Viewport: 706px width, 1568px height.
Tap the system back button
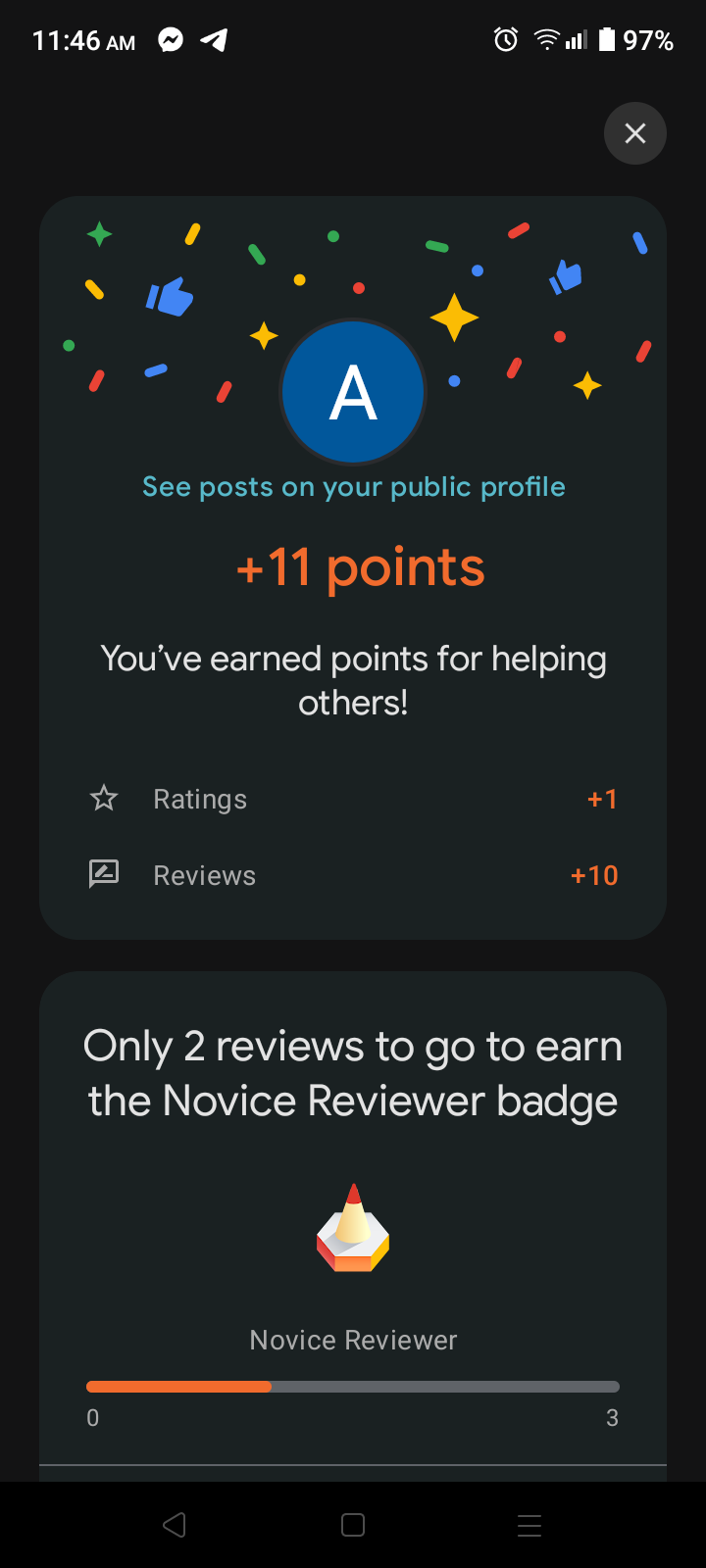click(175, 1525)
